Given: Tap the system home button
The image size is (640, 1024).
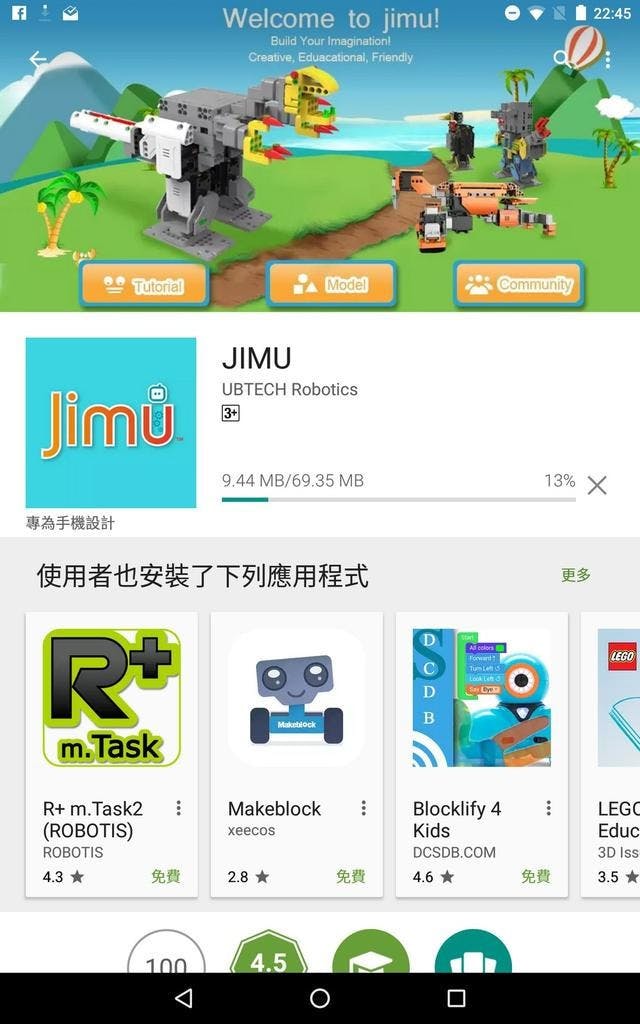Looking at the screenshot, I should (320, 998).
